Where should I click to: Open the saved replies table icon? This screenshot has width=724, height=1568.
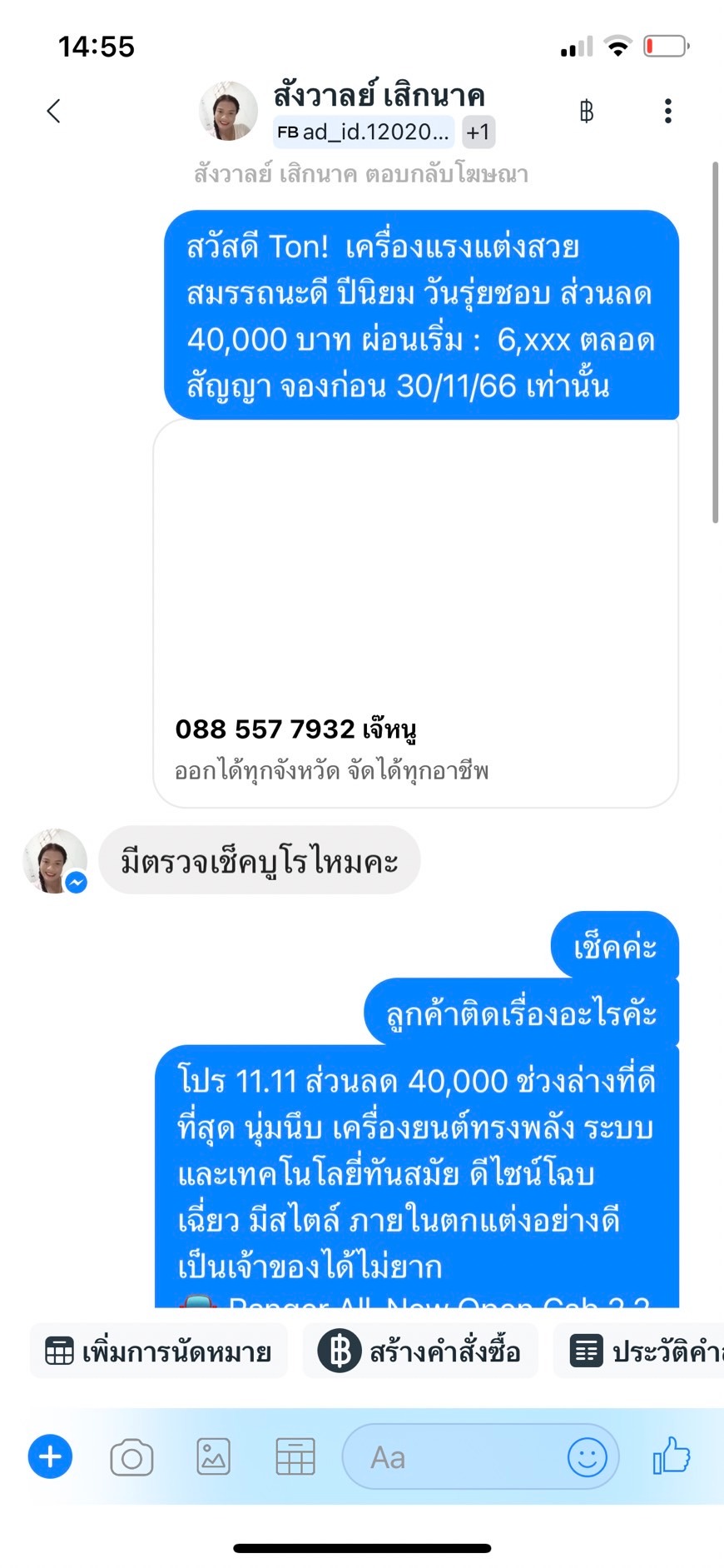[x=295, y=1457]
